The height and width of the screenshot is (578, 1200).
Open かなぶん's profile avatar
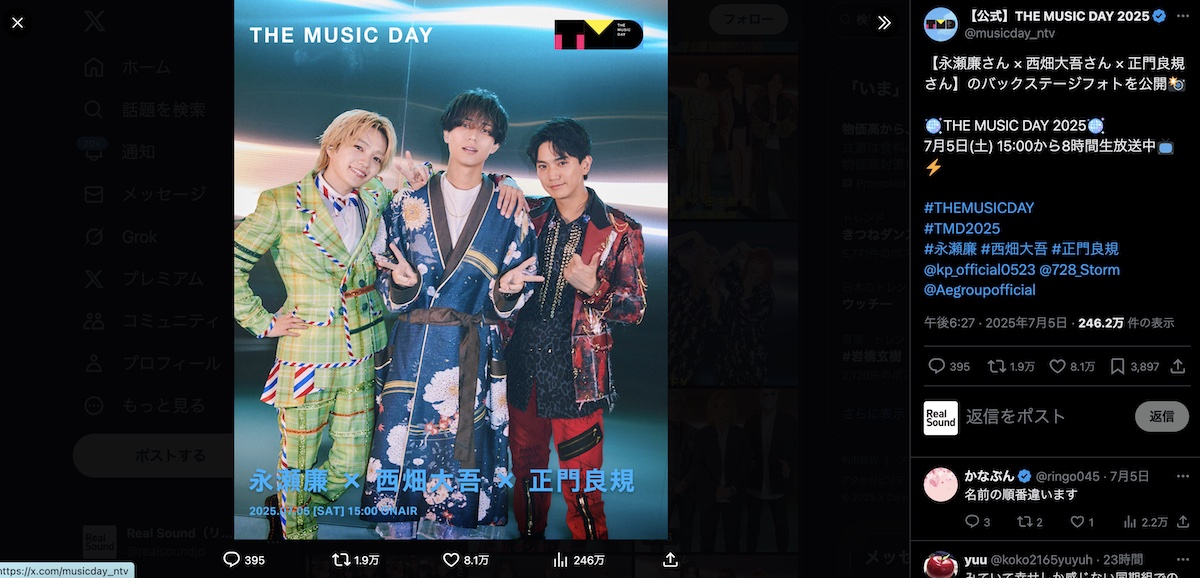point(940,484)
